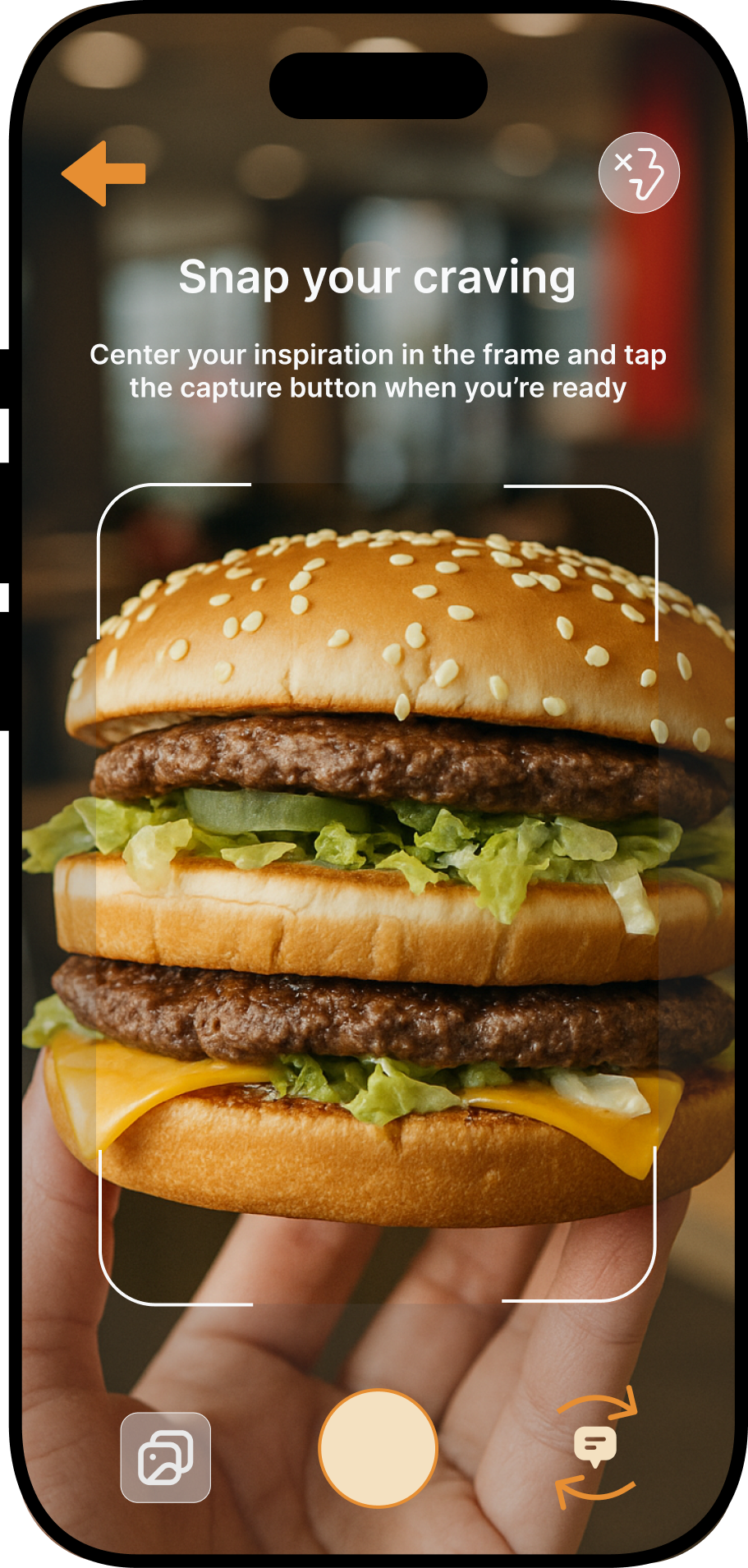Click the framing instruction text
This screenshot has width=748, height=1568.
coord(377,370)
